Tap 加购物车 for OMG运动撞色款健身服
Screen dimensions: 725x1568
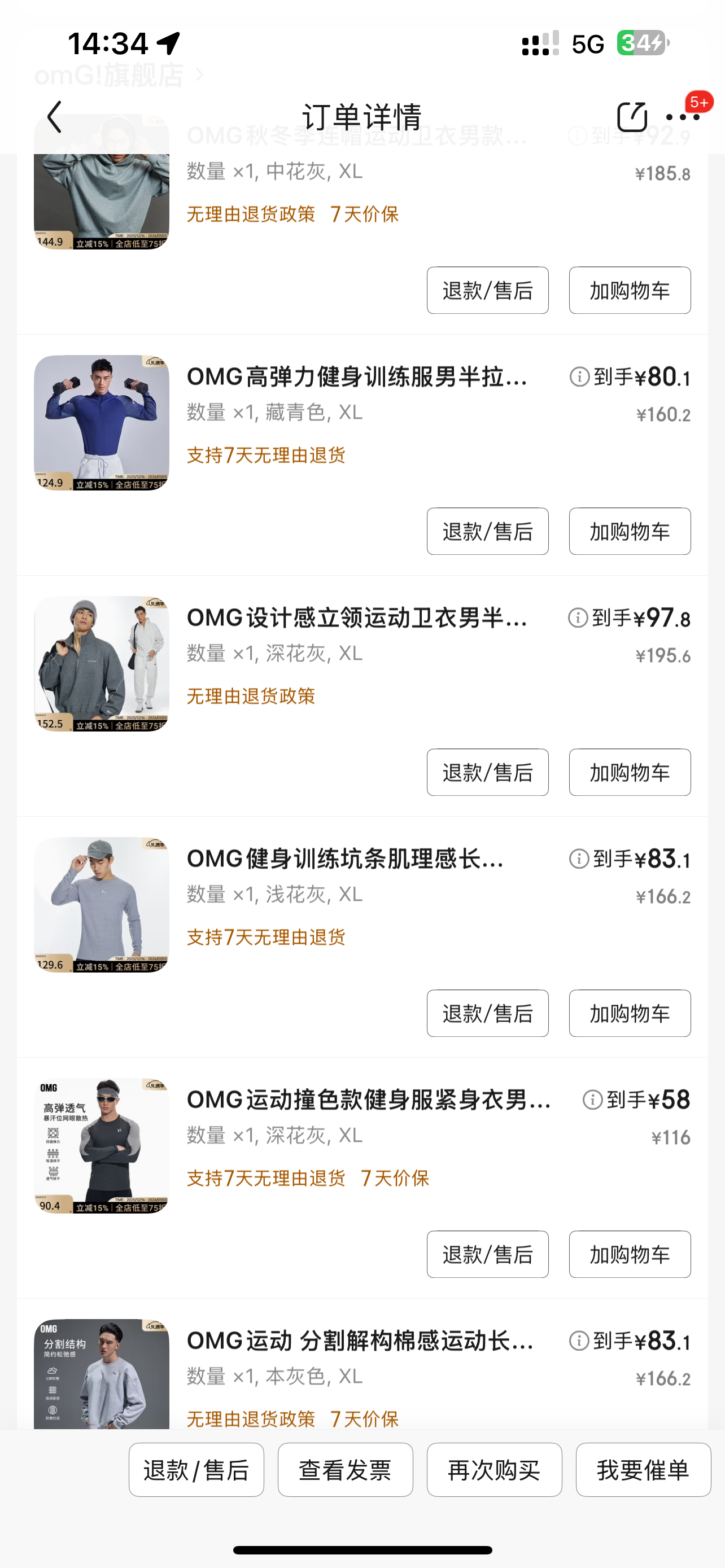630,1255
